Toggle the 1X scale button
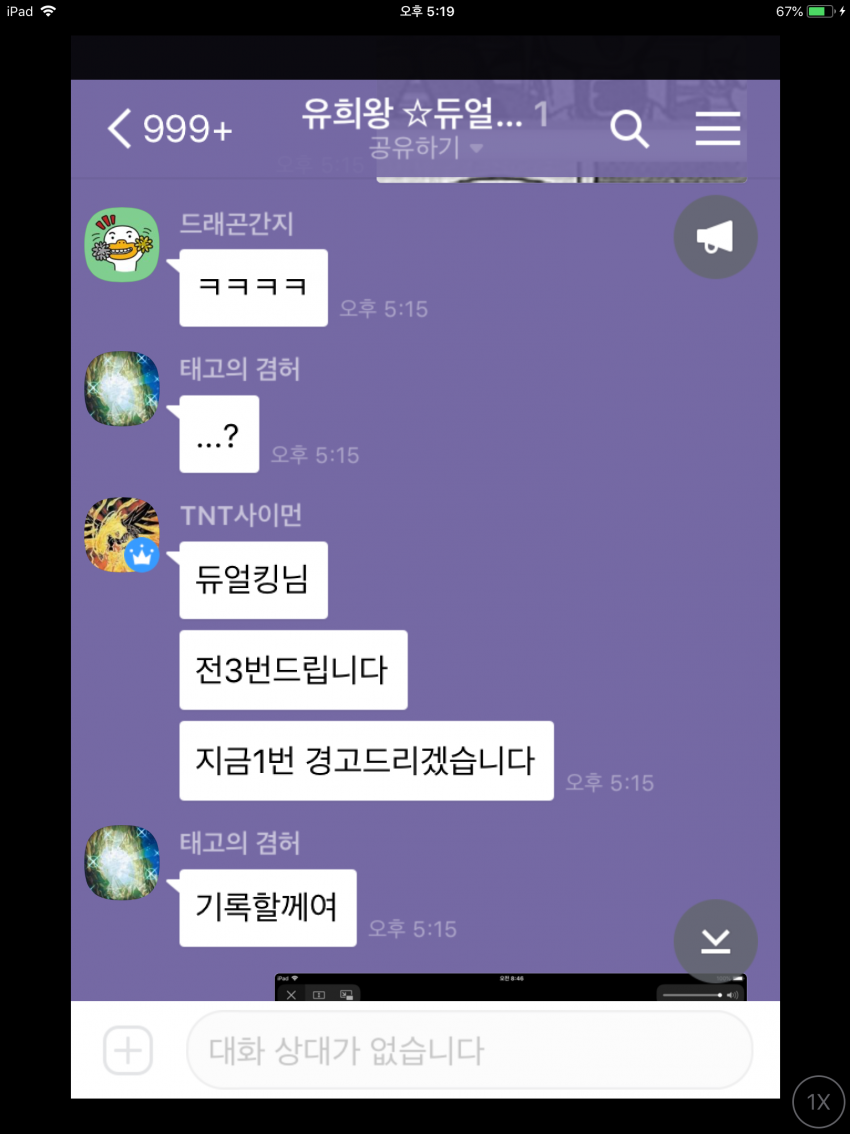Image resolution: width=850 pixels, height=1134 pixels. pyautogui.click(x=818, y=1103)
